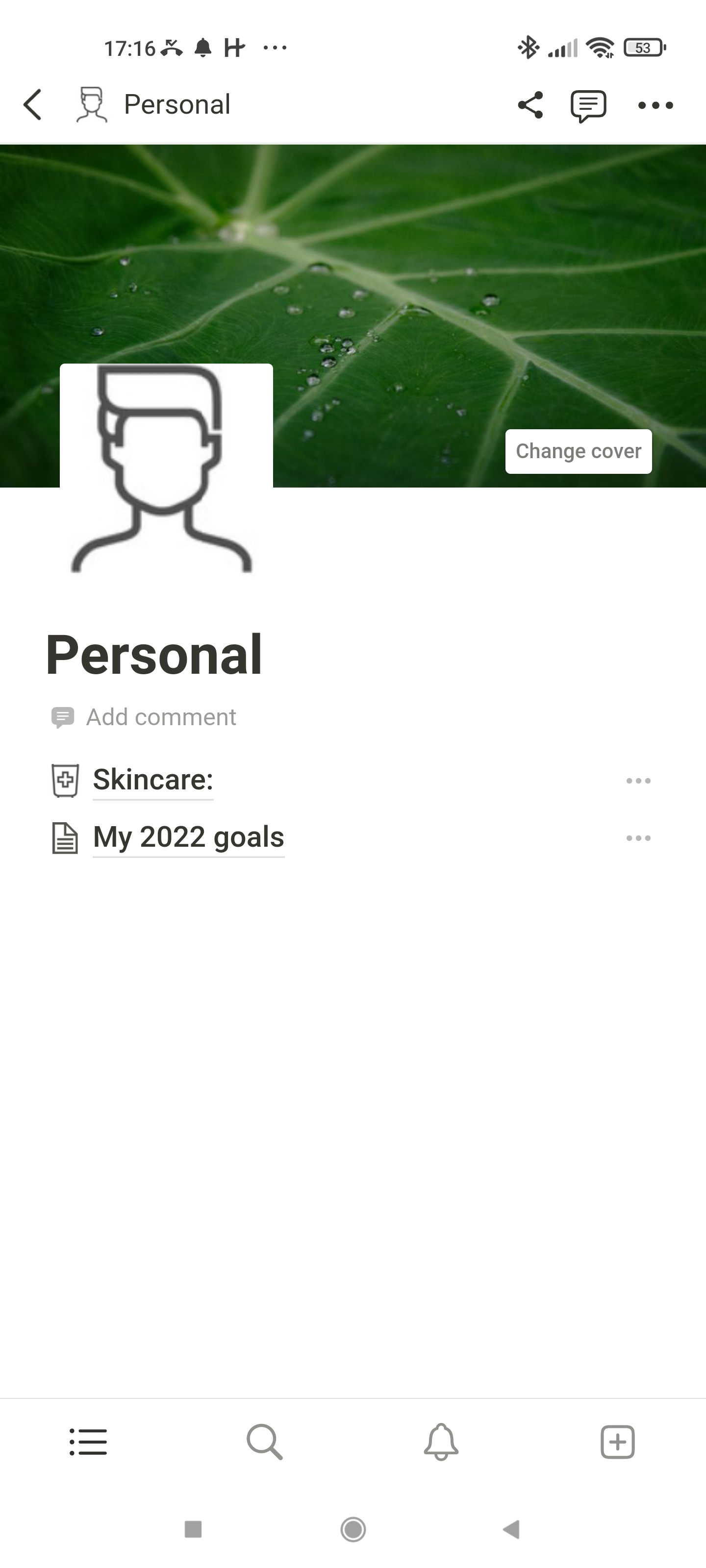Open Search from the bottom bar
The height and width of the screenshot is (1568, 706).
pyautogui.click(x=264, y=1442)
